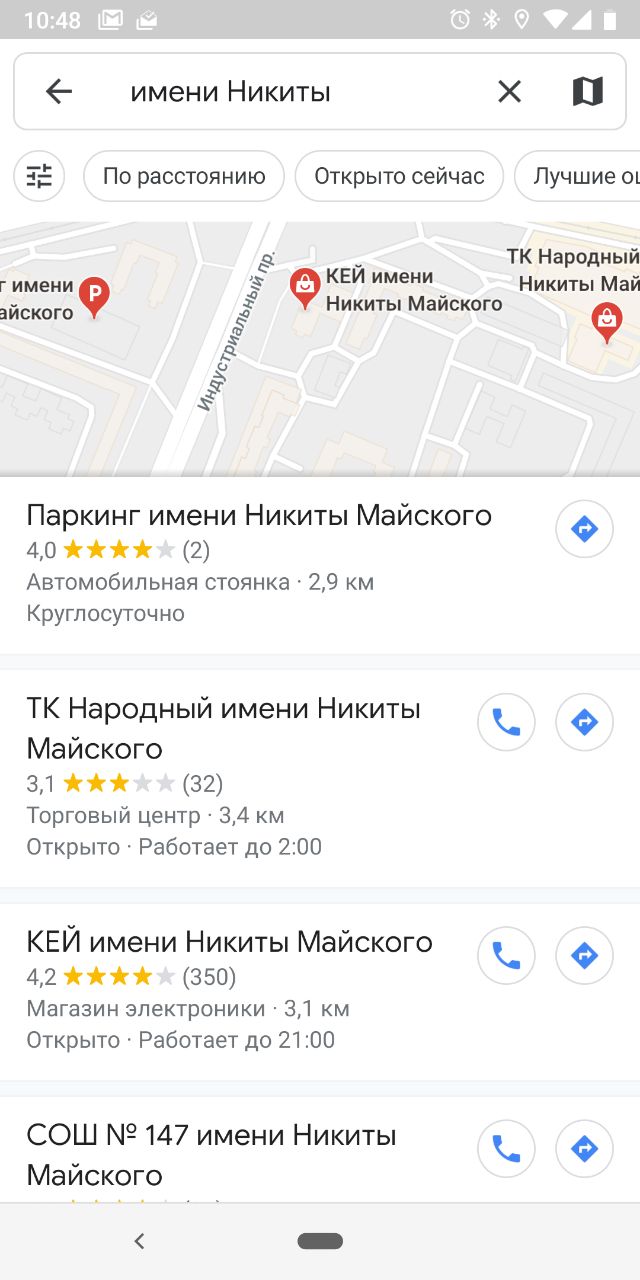Clear the search text with the X
This screenshot has height=1280, width=640.
(x=510, y=92)
